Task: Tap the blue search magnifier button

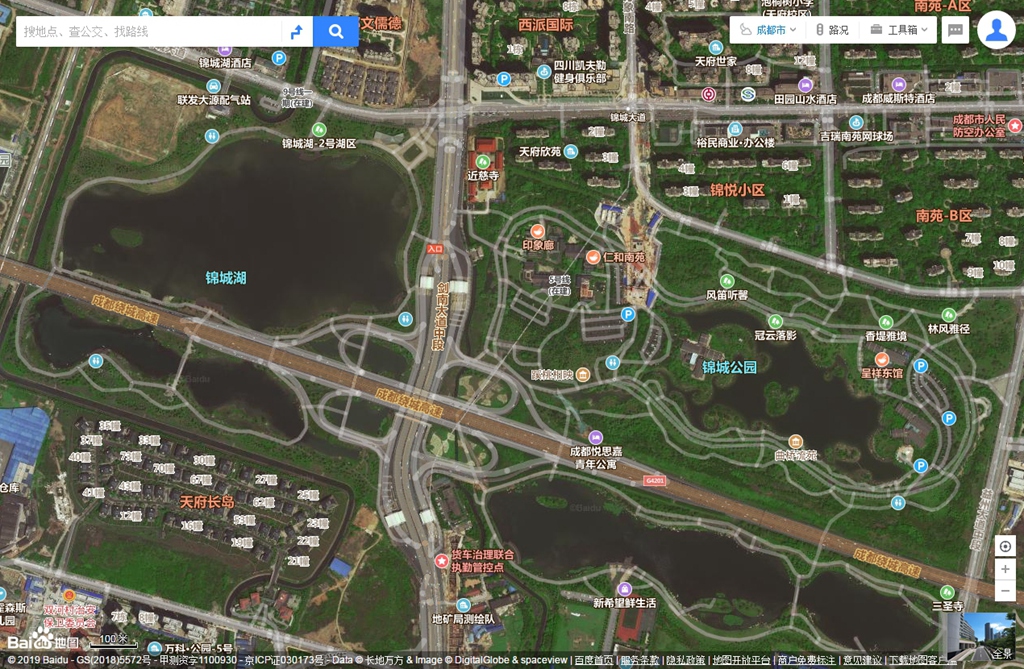Action: click(336, 32)
